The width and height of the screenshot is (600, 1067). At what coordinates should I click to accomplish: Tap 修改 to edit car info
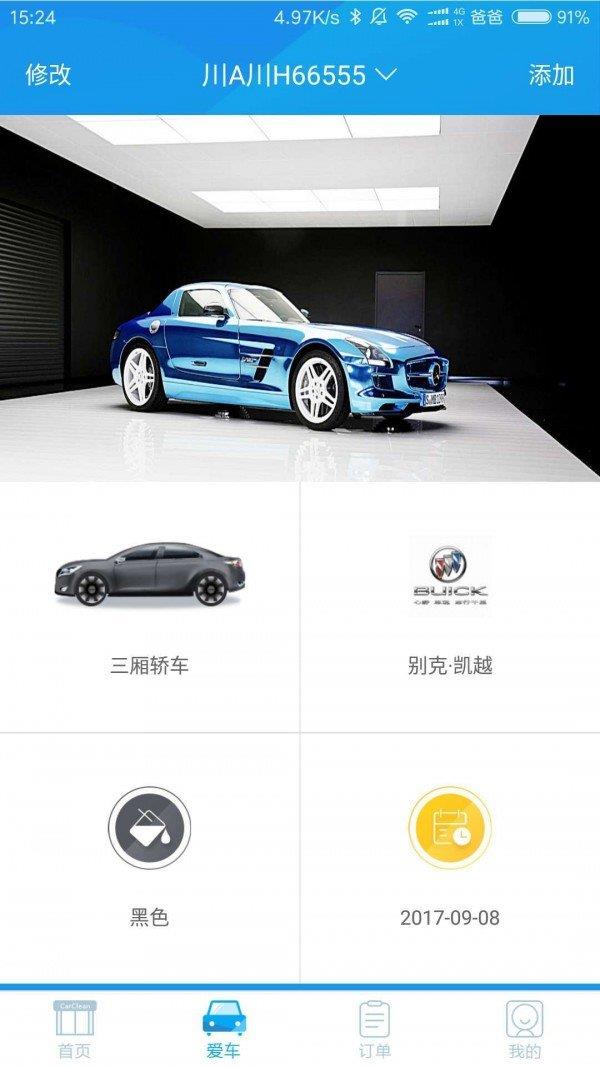click(48, 75)
